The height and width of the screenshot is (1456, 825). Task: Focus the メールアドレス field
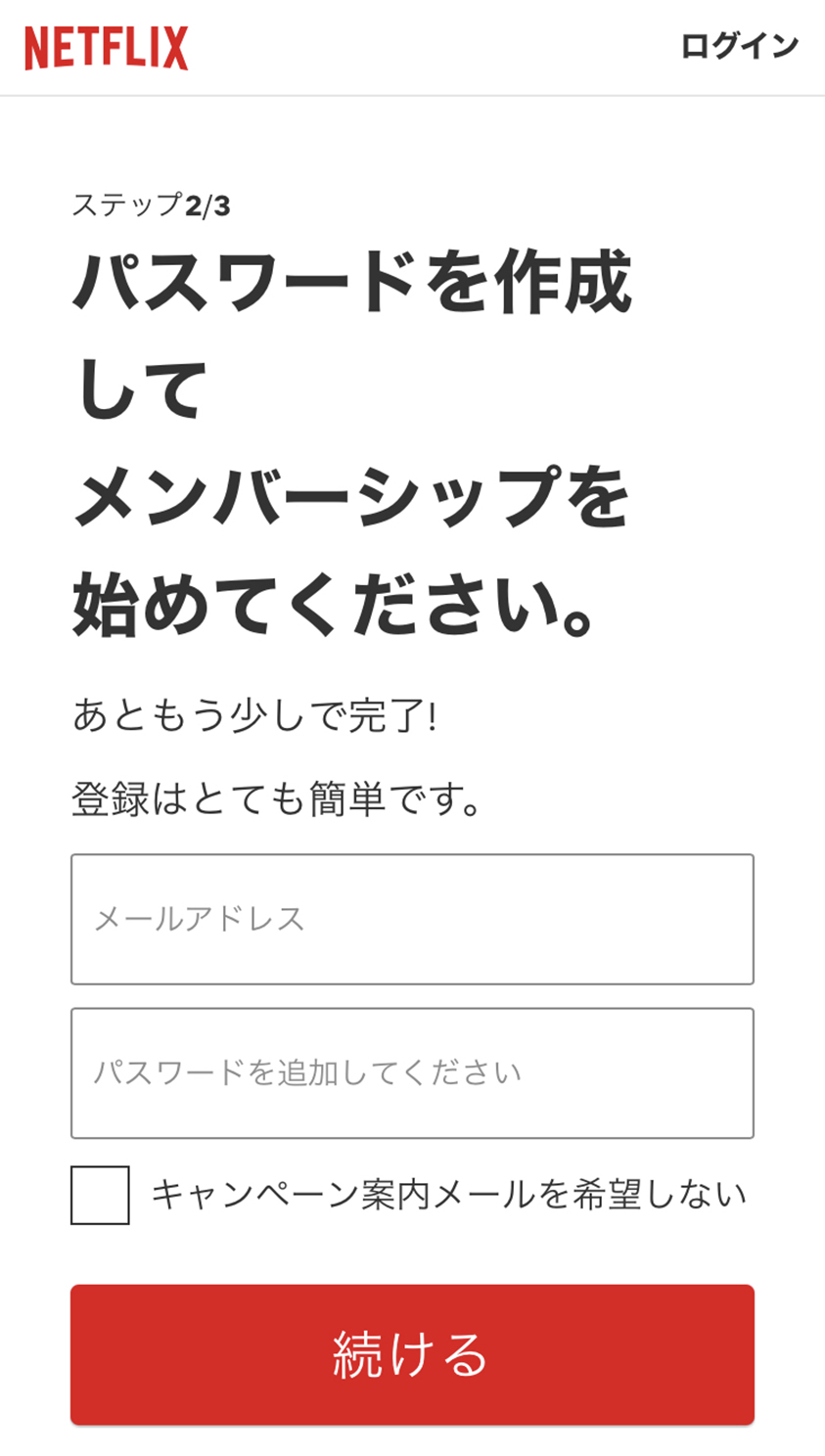(x=412, y=919)
